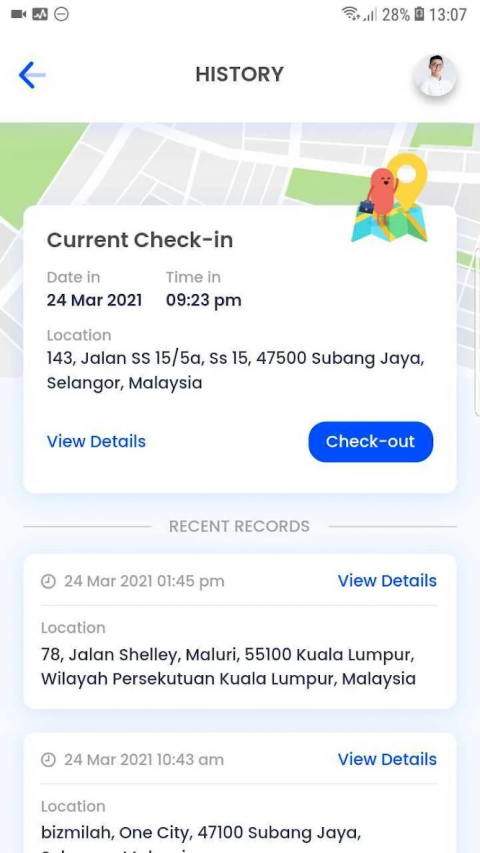The height and width of the screenshot is (853, 480).
Task: View details of the current check-in
Action: coord(96,441)
